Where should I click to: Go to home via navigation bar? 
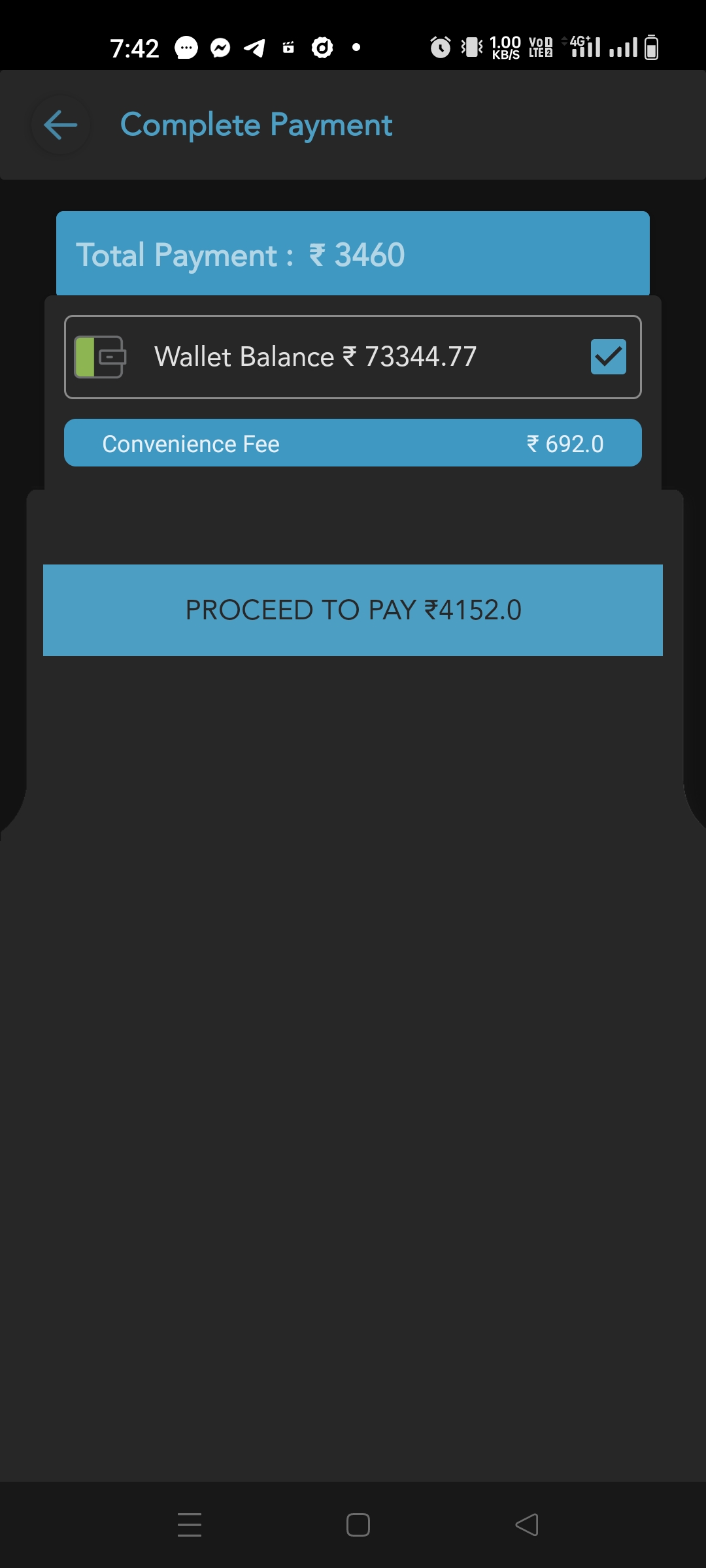pos(358,1525)
